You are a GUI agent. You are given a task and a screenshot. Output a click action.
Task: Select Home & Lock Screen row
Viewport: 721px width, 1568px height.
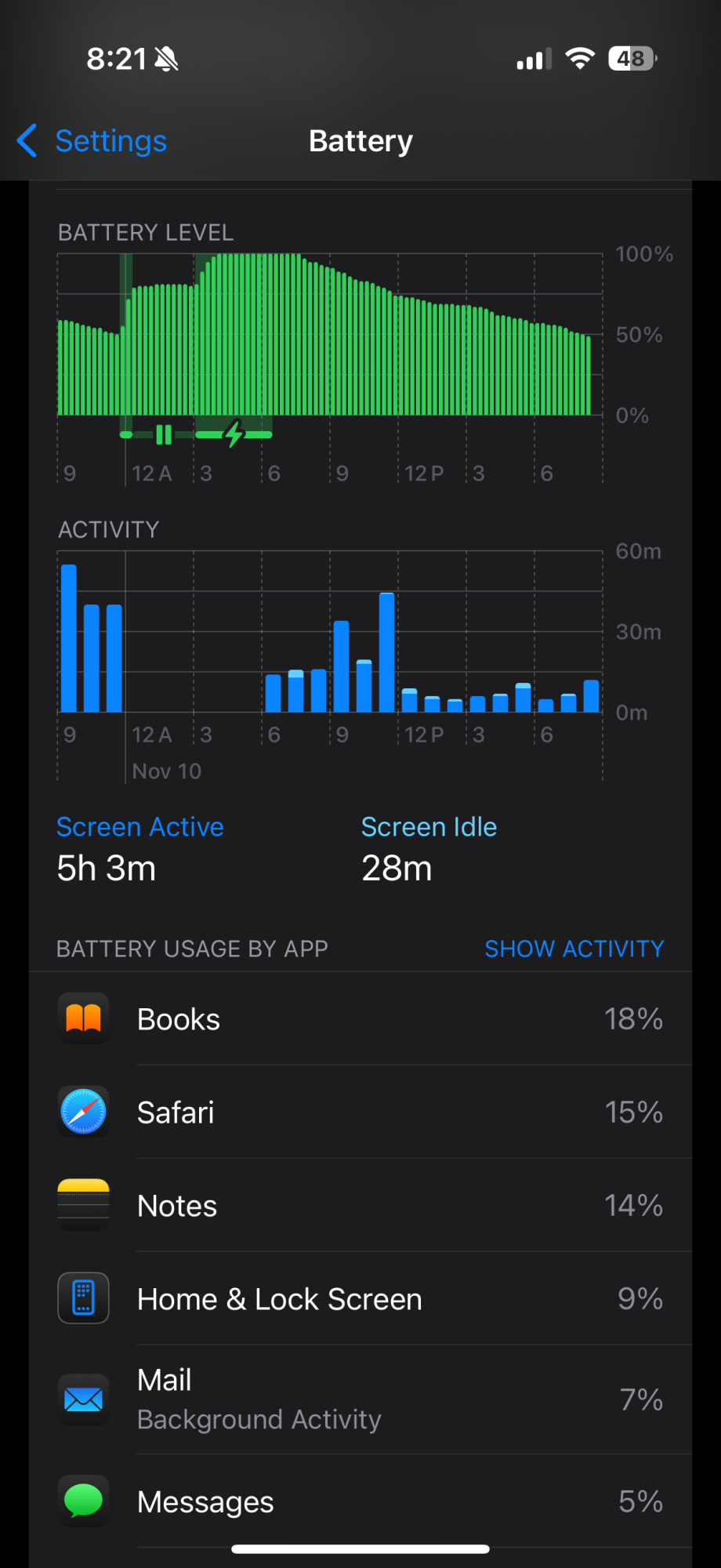[360, 1298]
